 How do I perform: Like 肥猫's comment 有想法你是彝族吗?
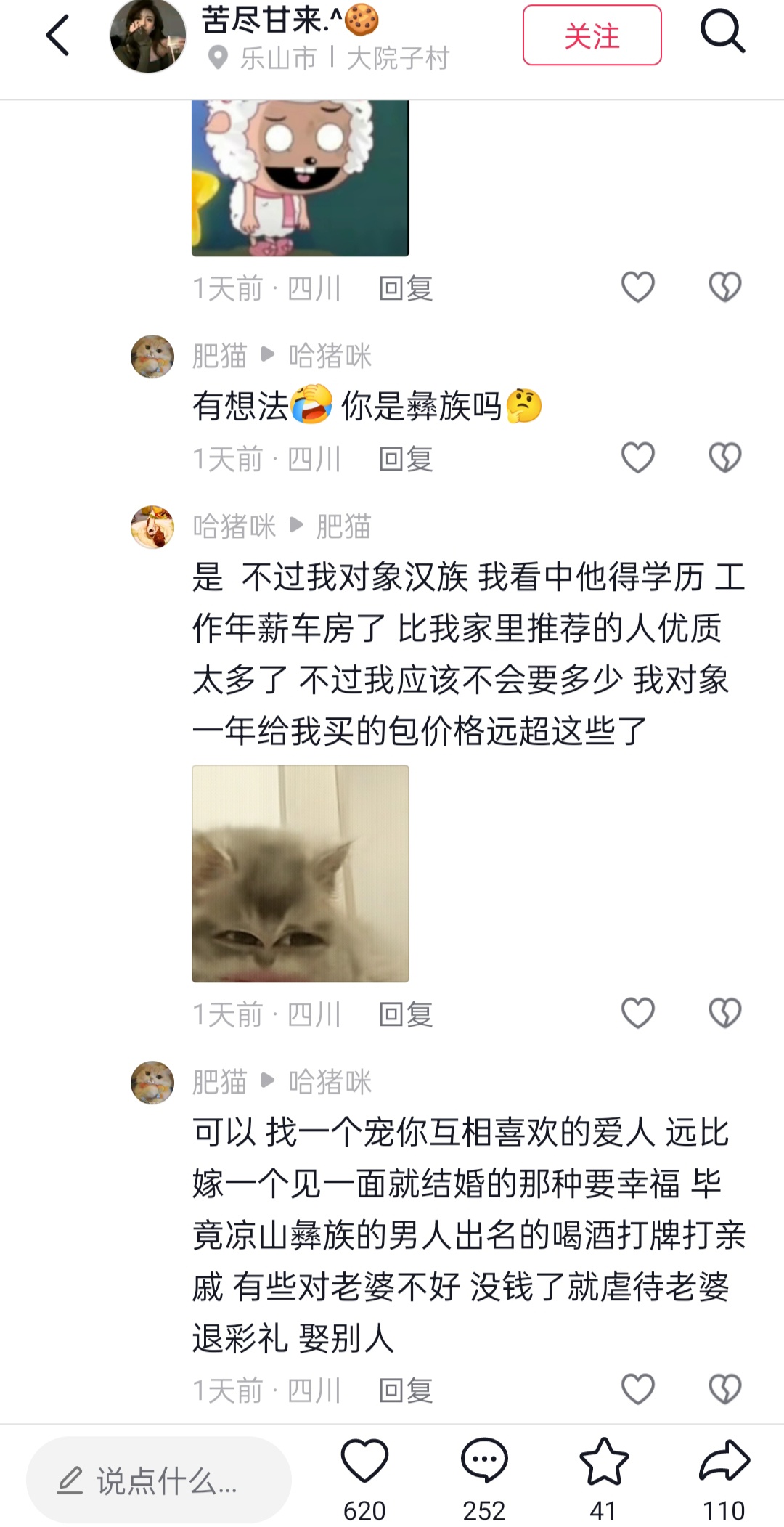coord(638,458)
